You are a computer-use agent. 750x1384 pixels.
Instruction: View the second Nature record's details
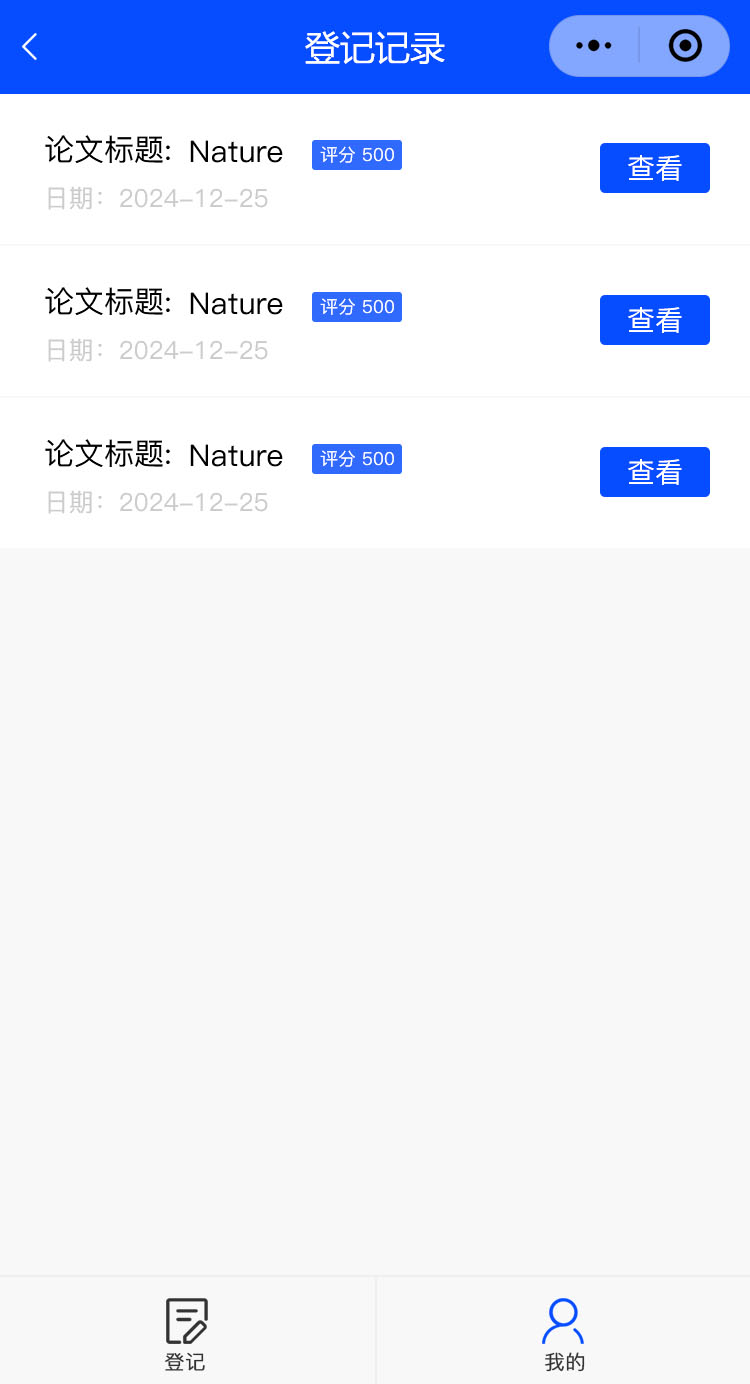tap(654, 320)
